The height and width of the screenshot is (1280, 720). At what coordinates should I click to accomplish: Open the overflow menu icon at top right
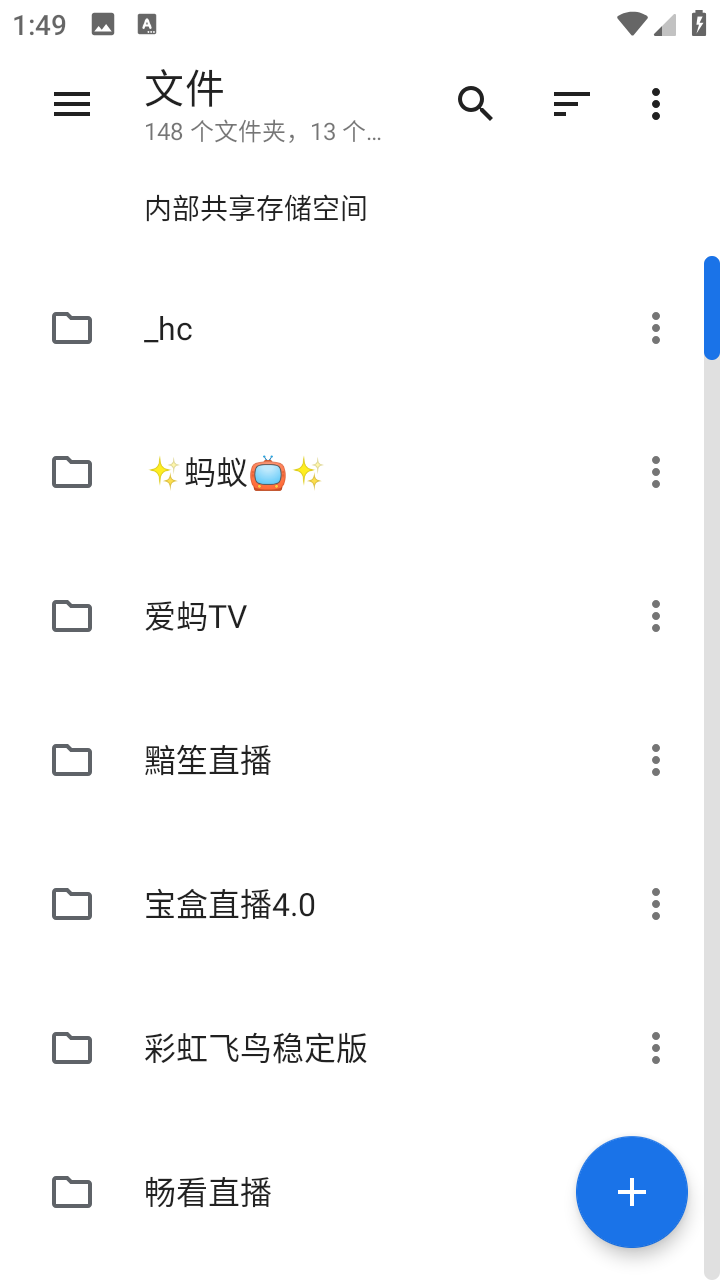click(x=655, y=103)
